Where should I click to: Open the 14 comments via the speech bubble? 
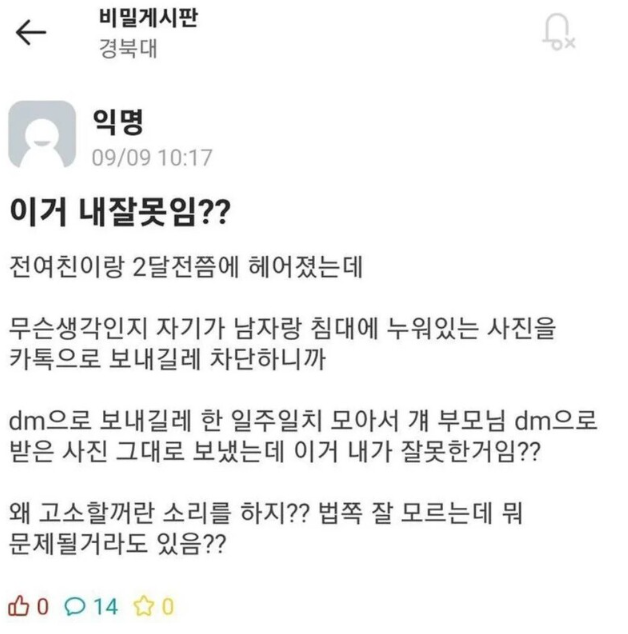point(76,605)
